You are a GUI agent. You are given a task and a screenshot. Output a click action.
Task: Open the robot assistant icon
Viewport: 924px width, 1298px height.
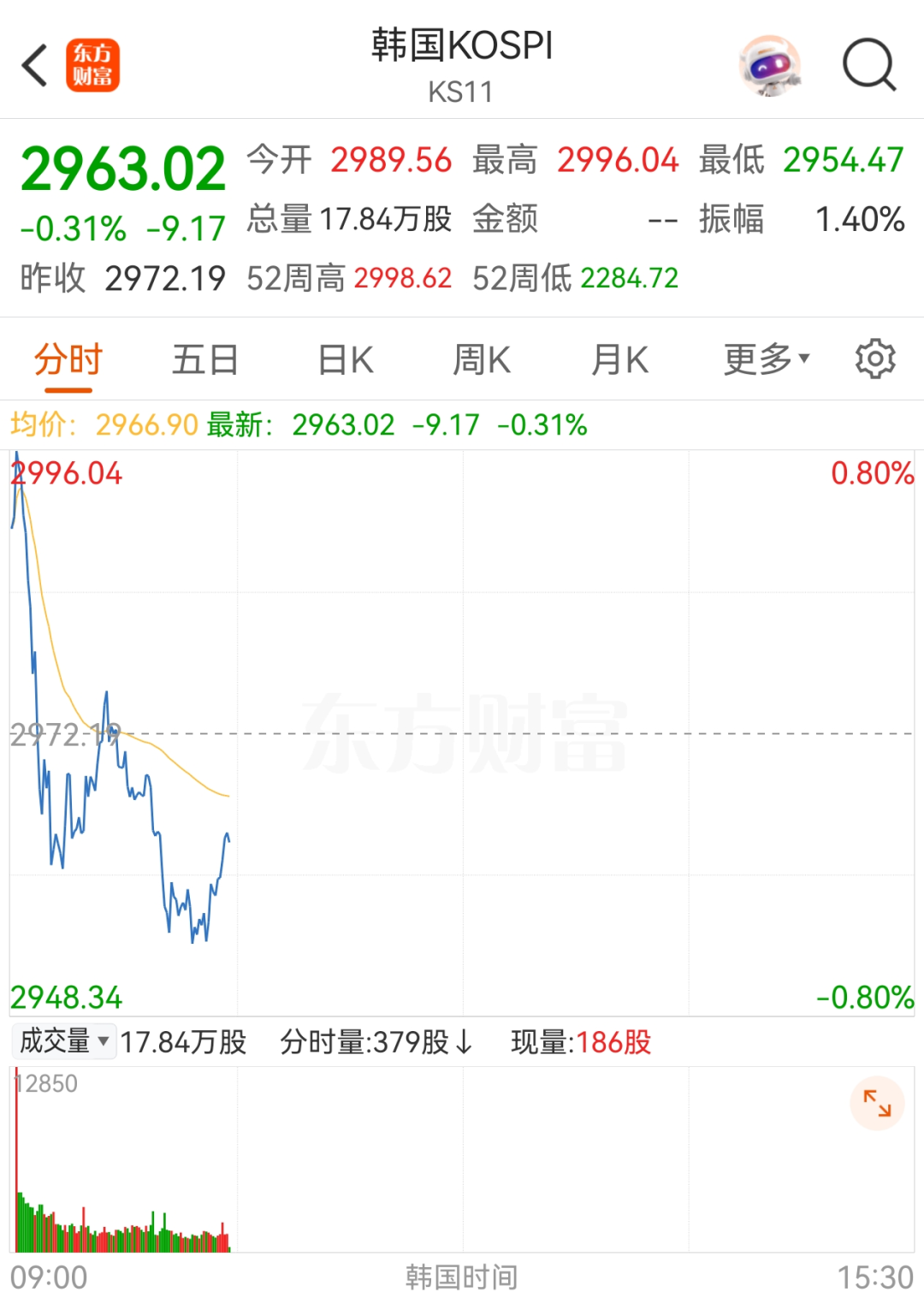pyautogui.click(x=770, y=66)
